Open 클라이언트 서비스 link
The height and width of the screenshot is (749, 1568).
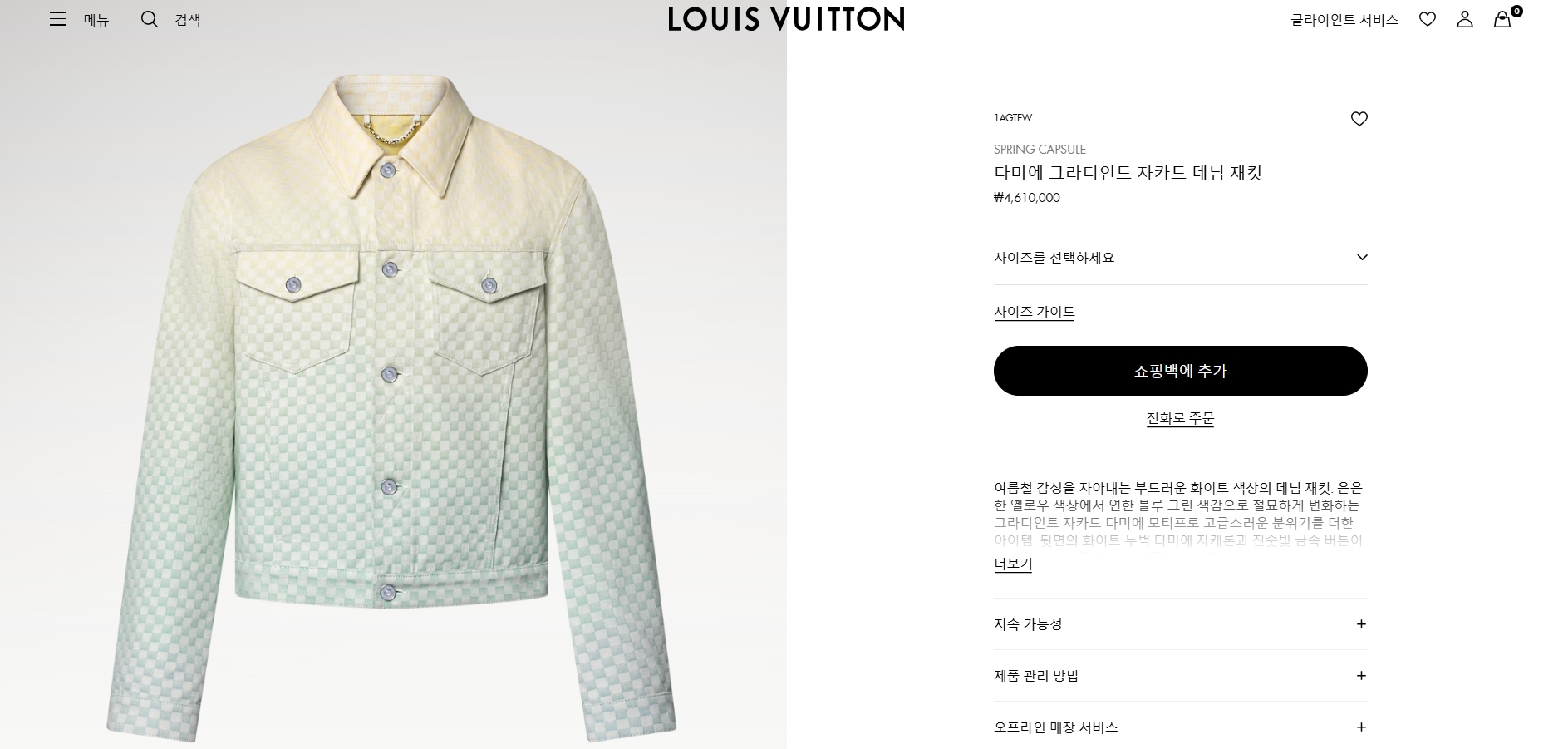coord(1344,20)
